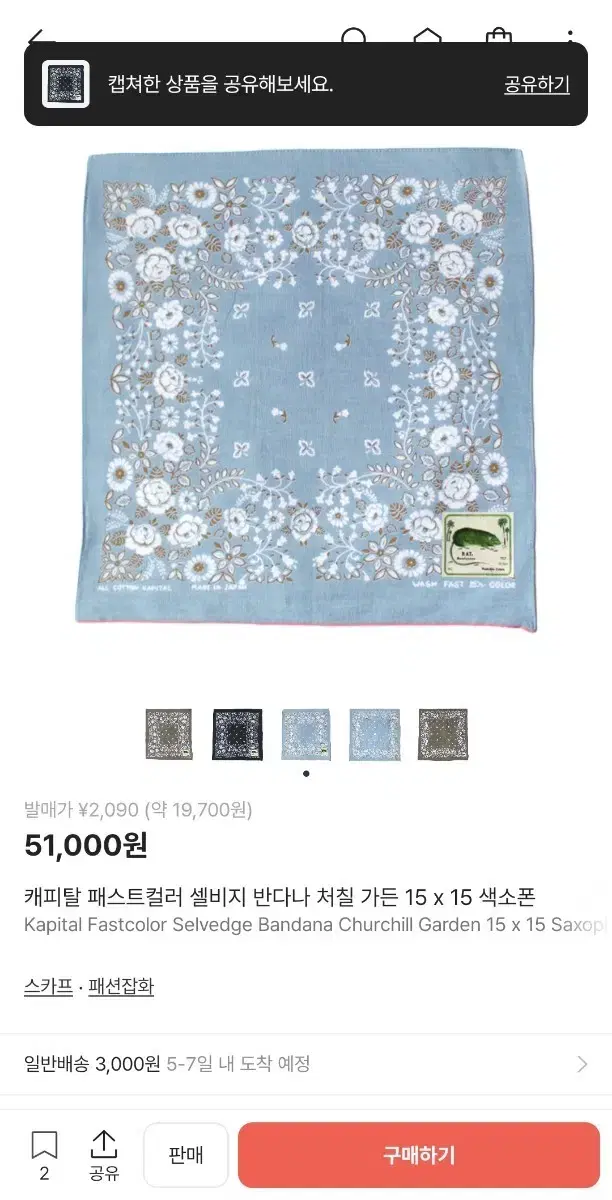Open the 스카프 category link

pyautogui.click(x=48, y=987)
